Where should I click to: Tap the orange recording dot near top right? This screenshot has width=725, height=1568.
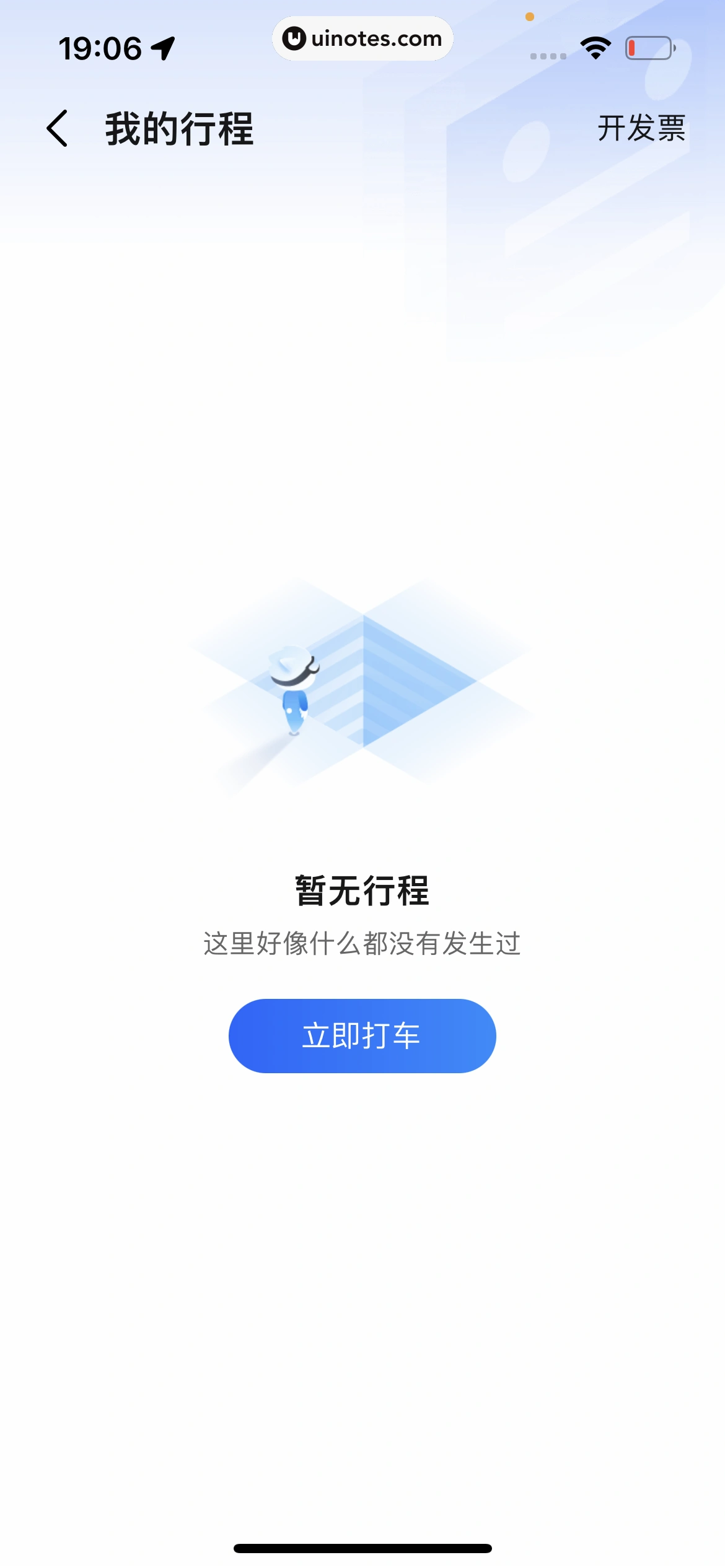530,17
